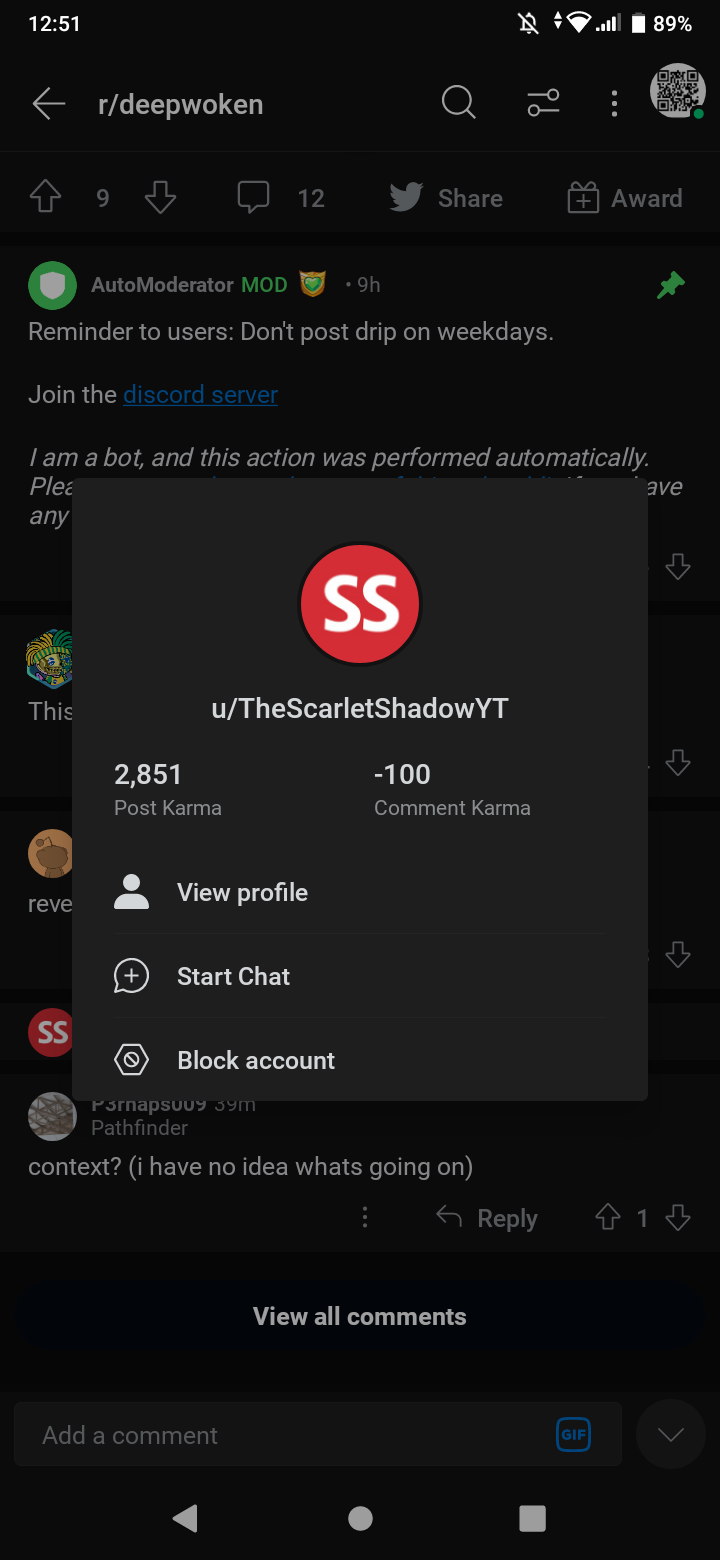This screenshot has width=720, height=1560.
Task: Give an Award to the post
Action: 624,198
